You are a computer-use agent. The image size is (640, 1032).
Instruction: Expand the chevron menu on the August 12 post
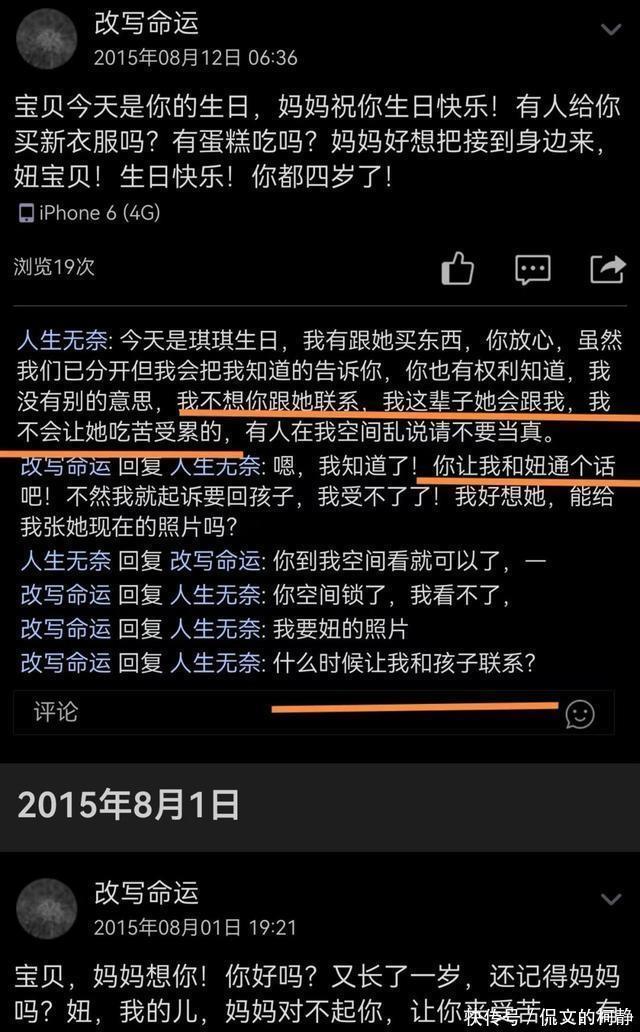[610, 30]
